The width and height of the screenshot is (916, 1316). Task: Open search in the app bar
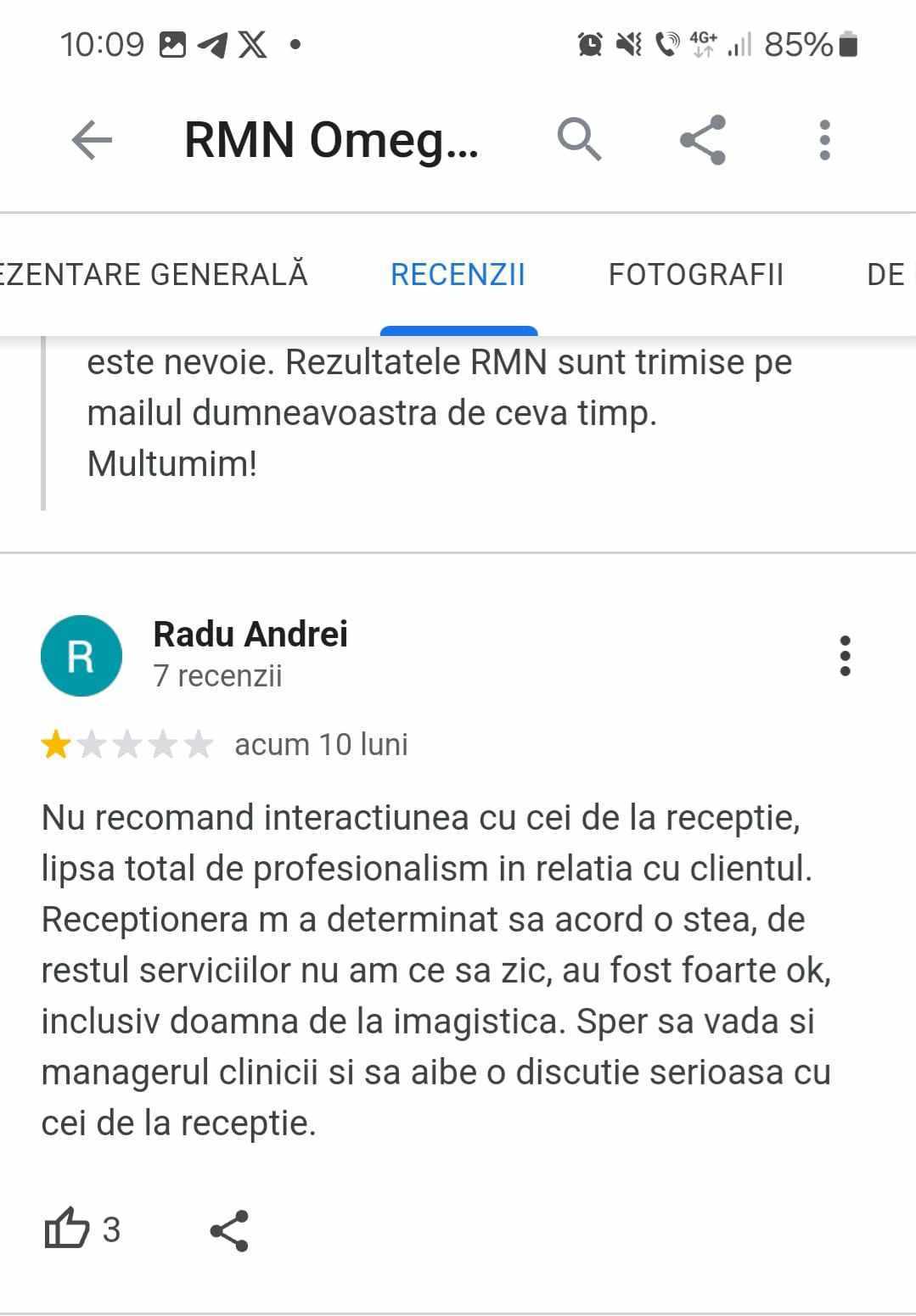point(579,139)
